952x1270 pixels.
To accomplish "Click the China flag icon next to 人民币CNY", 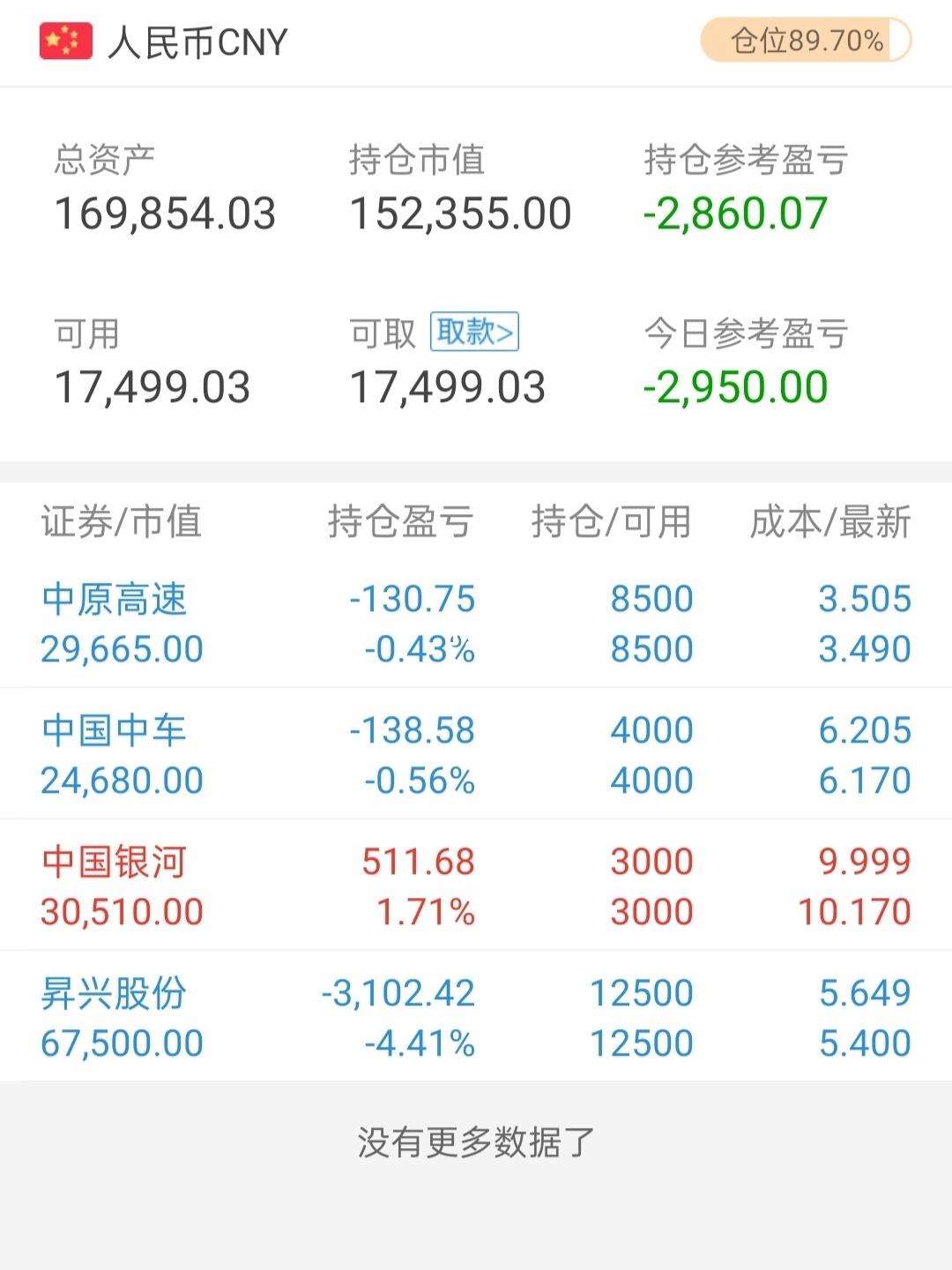I will (64, 39).
